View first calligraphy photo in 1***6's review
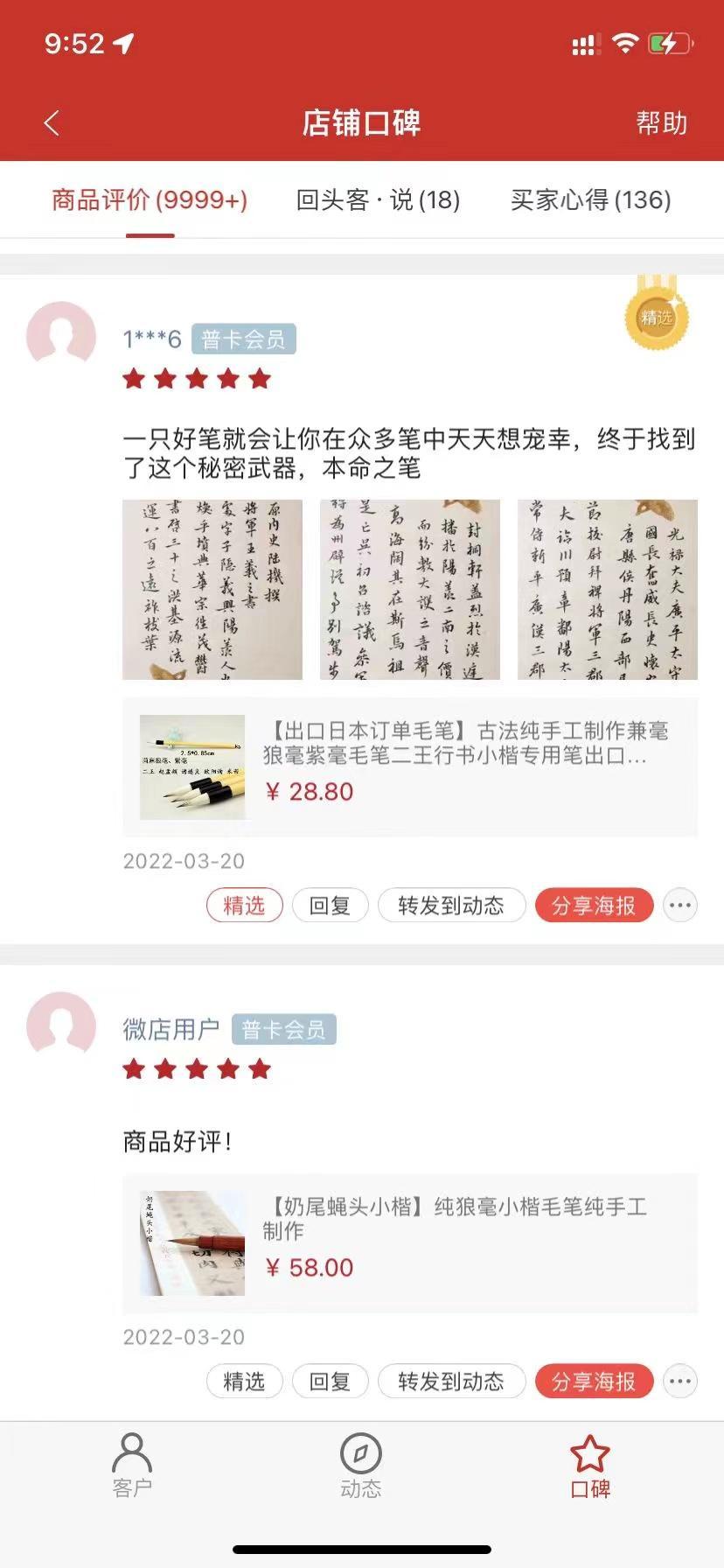 [x=212, y=590]
